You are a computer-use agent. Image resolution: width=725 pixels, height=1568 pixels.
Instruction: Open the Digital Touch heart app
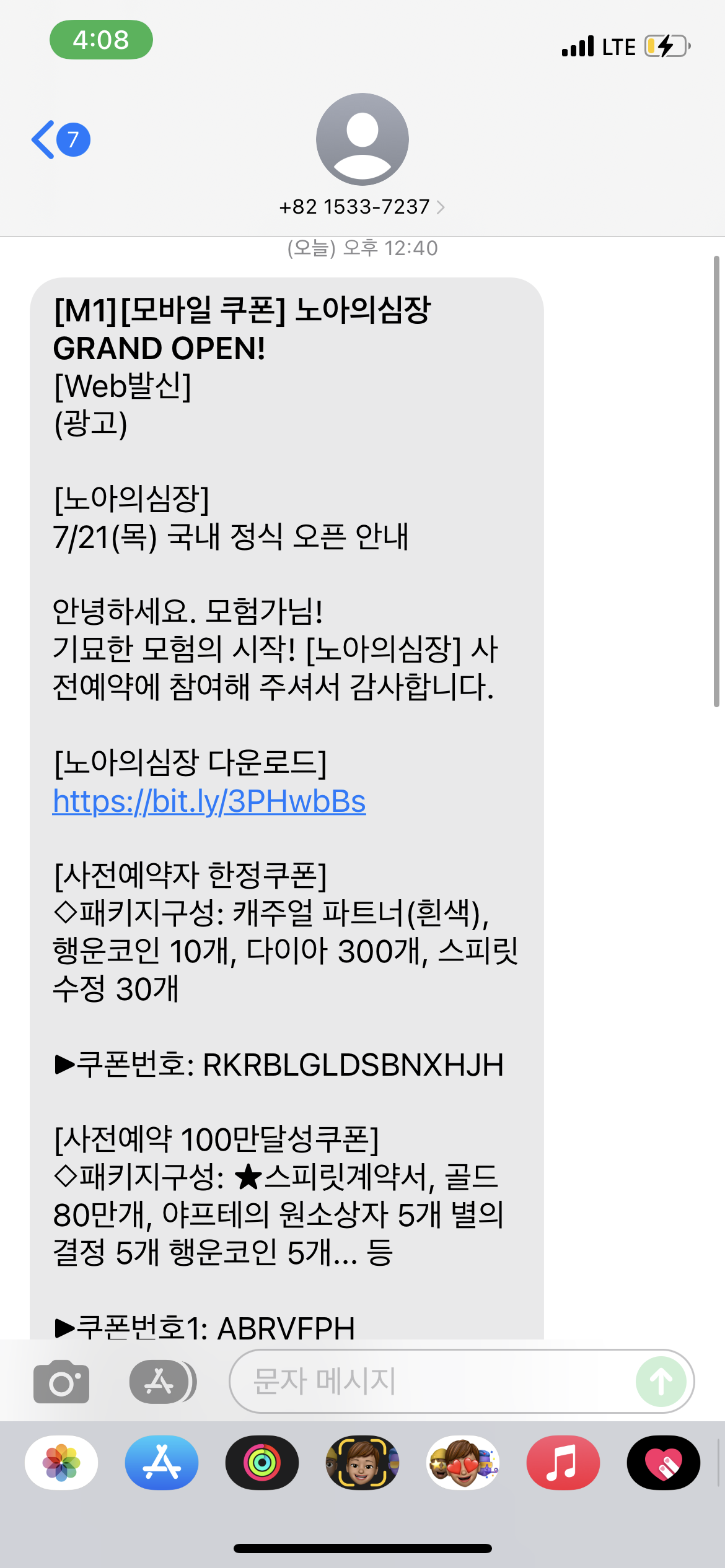[x=664, y=1463]
